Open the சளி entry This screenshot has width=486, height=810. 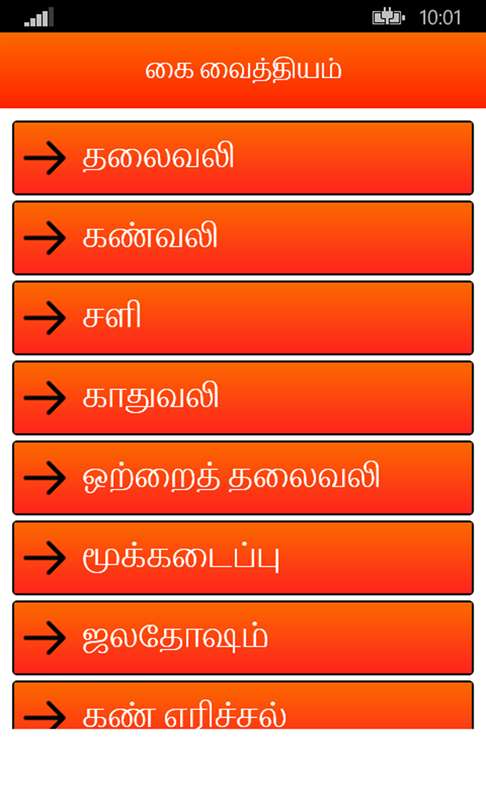point(243,318)
